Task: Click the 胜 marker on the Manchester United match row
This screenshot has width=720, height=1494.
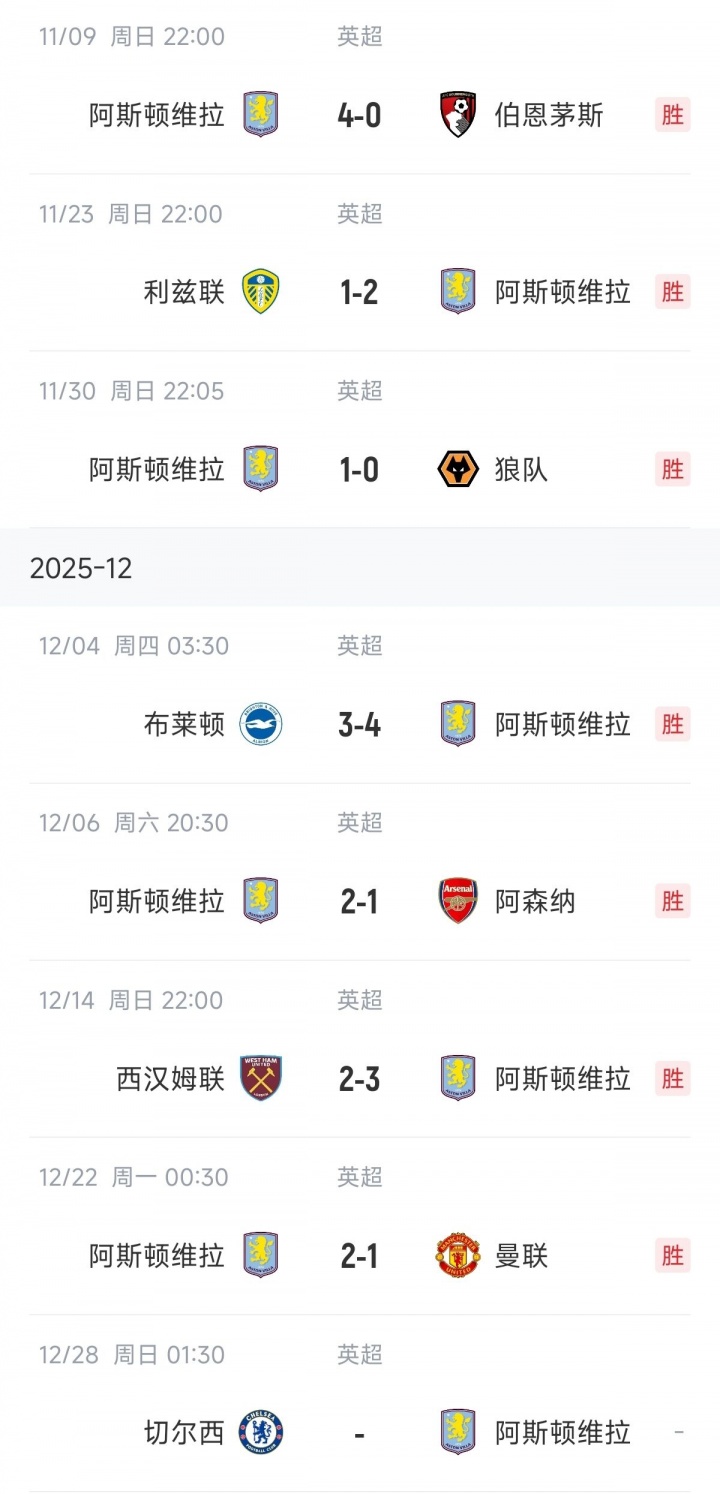Action: point(674,1256)
